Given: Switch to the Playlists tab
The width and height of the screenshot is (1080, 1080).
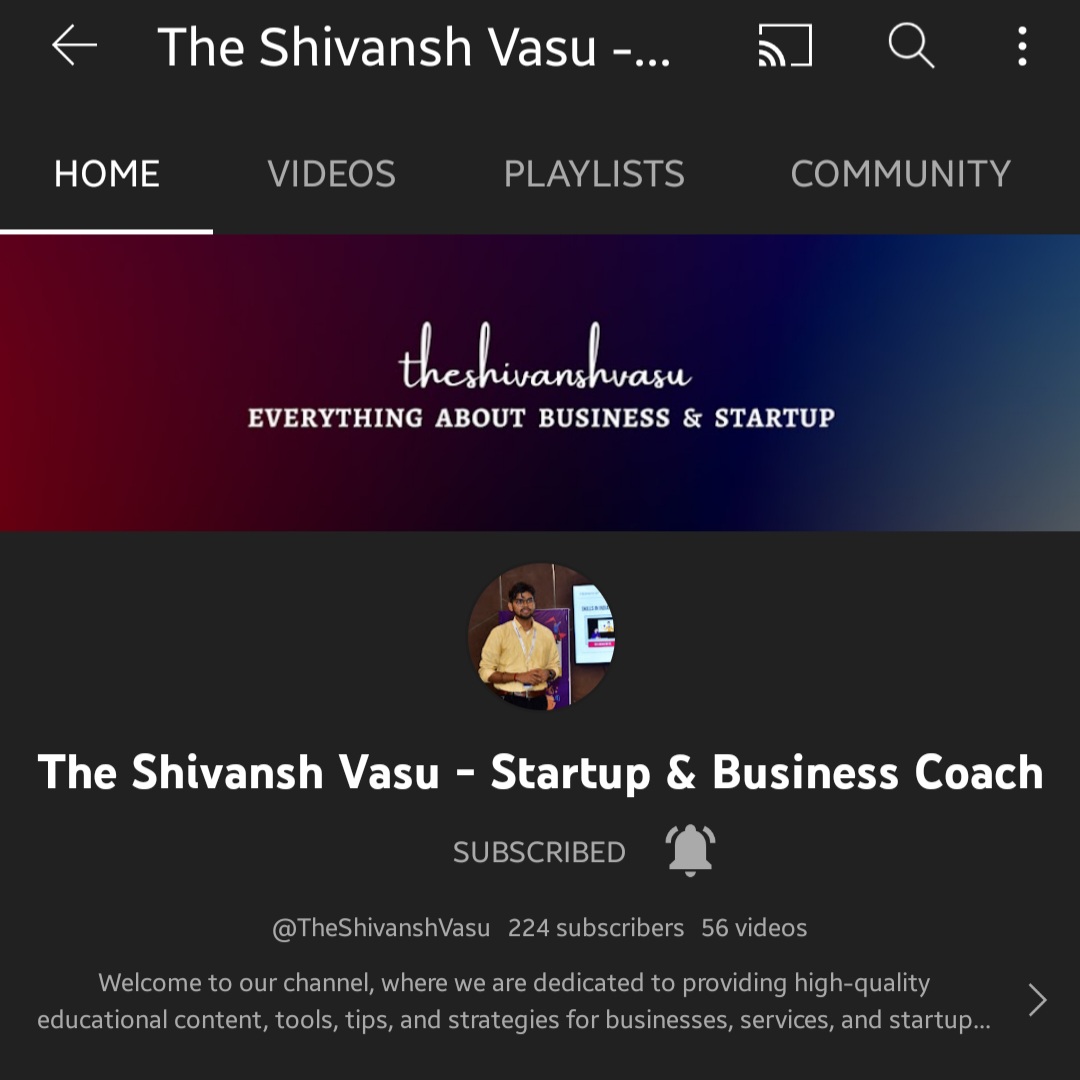Looking at the screenshot, I should pos(594,174).
